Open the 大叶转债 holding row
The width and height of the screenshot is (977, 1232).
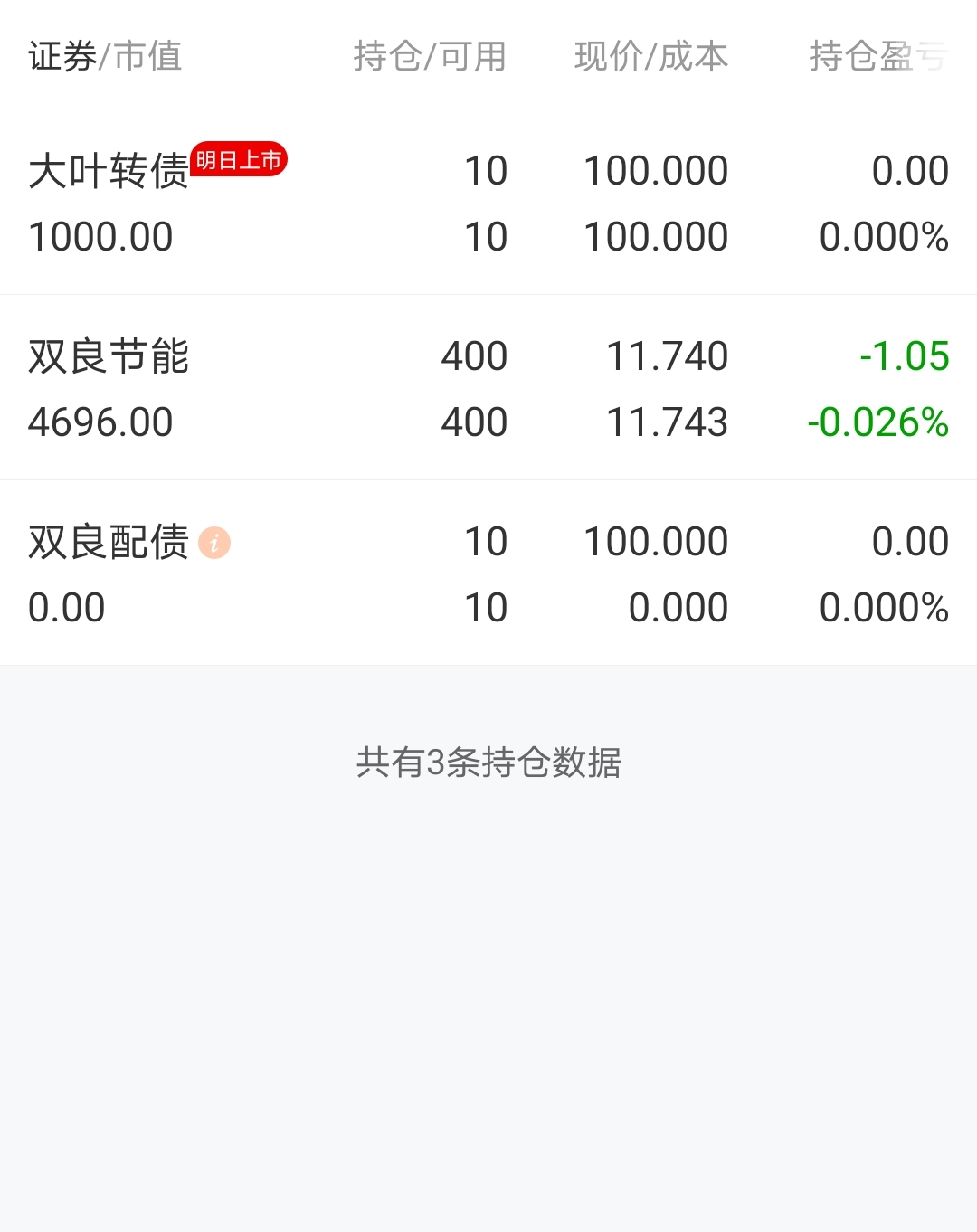pos(488,203)
